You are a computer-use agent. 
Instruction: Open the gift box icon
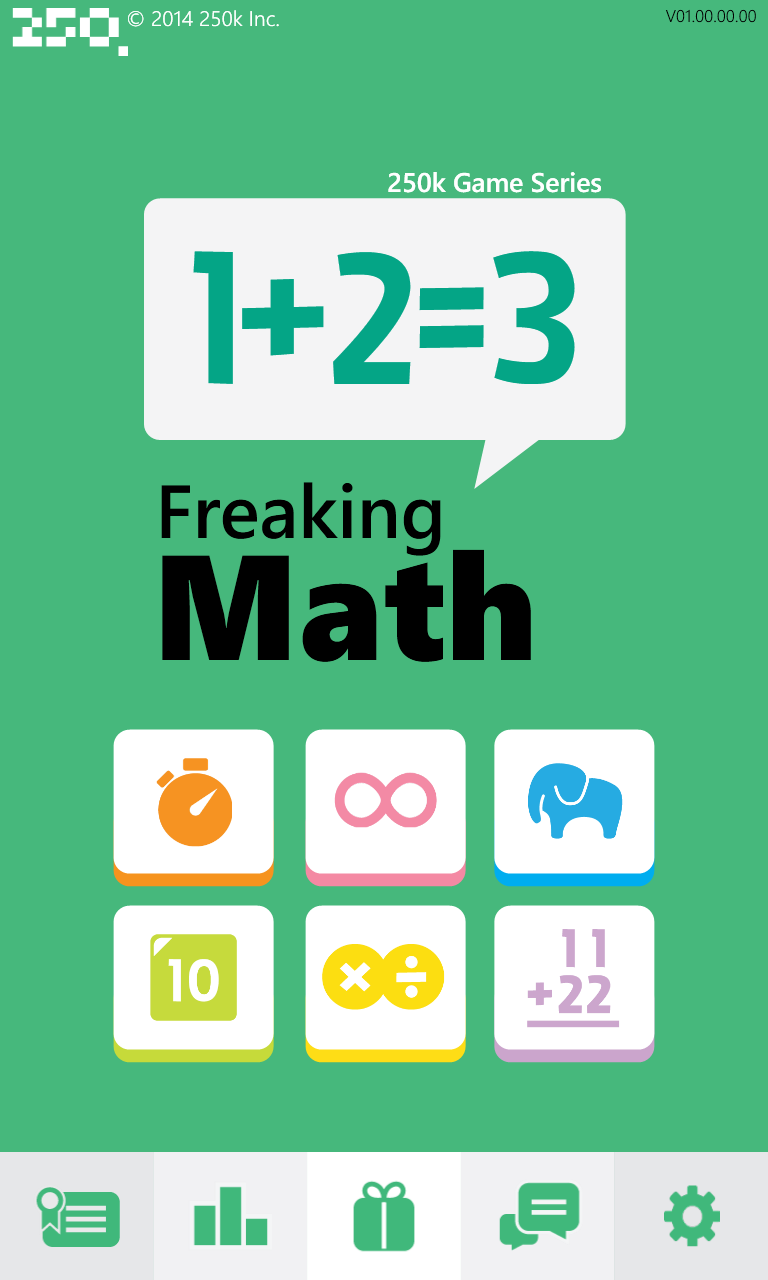384,1216
